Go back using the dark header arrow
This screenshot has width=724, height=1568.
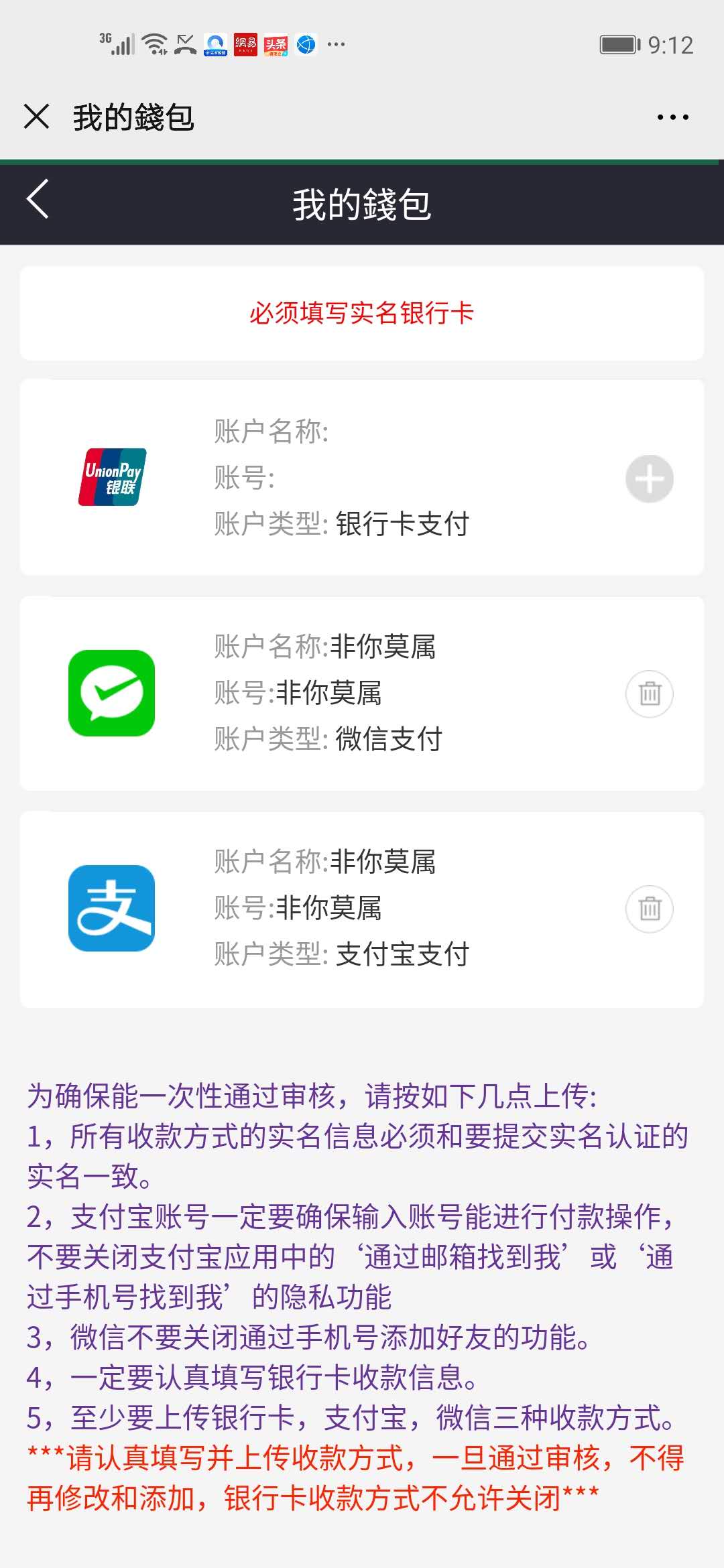(x=38, y=199)
